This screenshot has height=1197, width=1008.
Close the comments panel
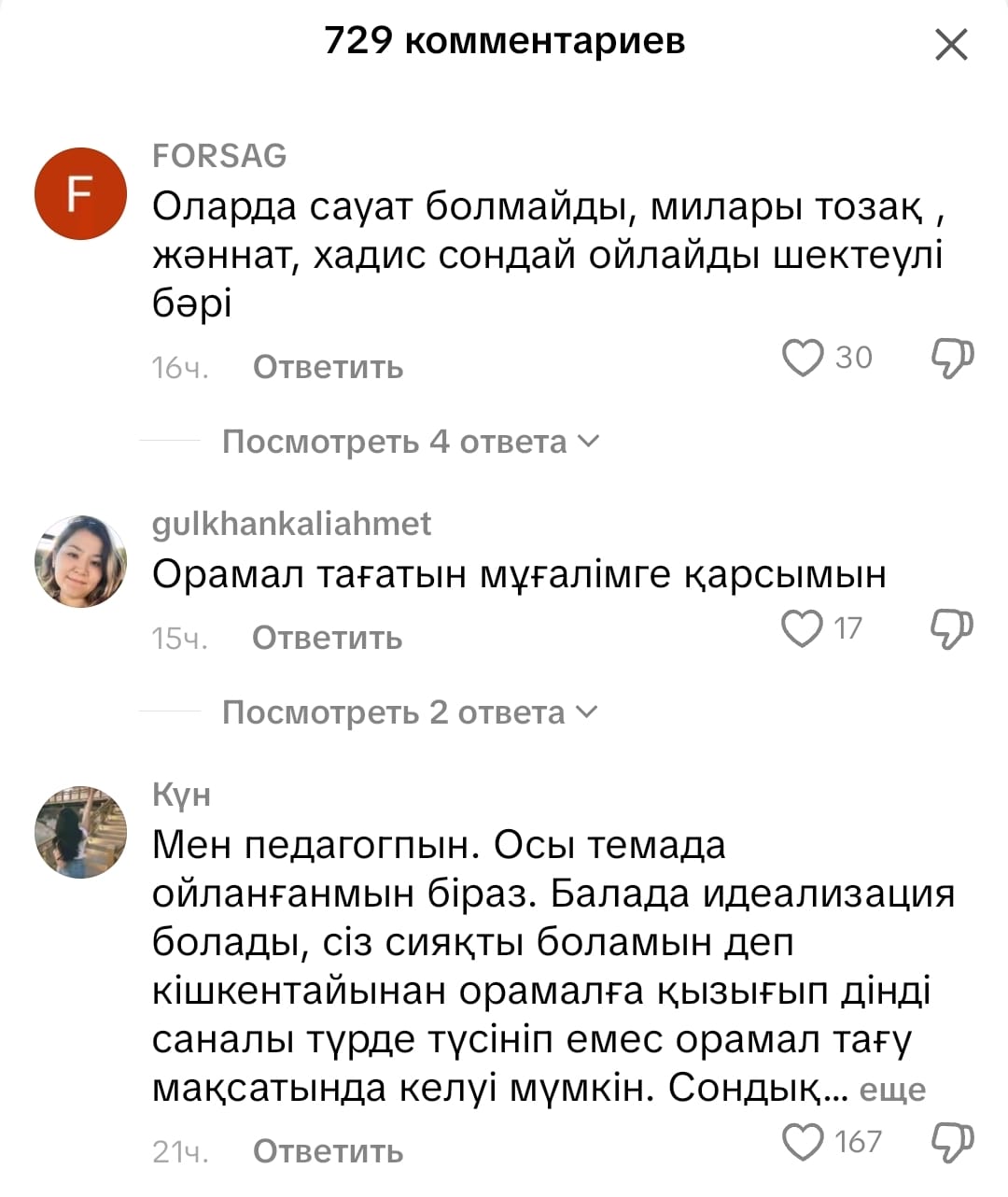pyautogui.click(x=951, y=44)
